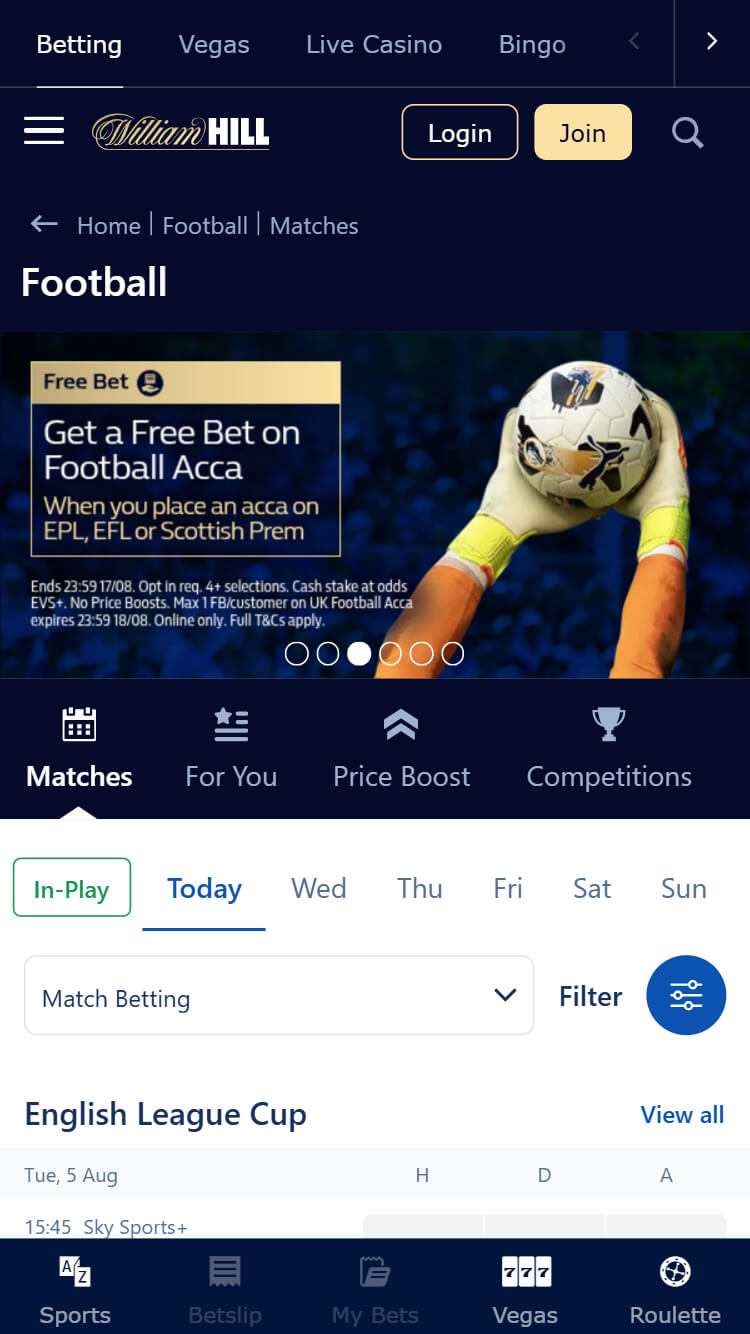Image resolution: width=750 pixels, height=1334 pixels.
Task: Open the Filter settings button
Action: (686, 995)
